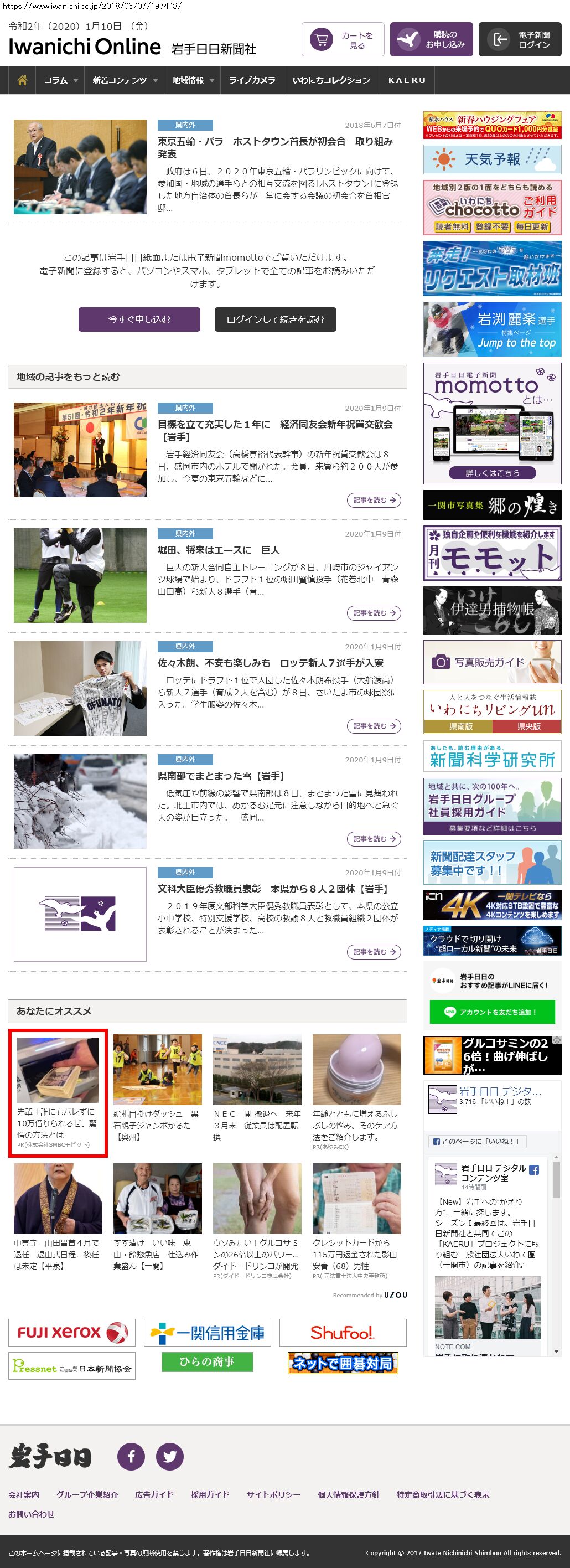Open the カートを見る cart button
Image resolution: width=570 pixels, height=1568 pixels.
tap(343, 39)
